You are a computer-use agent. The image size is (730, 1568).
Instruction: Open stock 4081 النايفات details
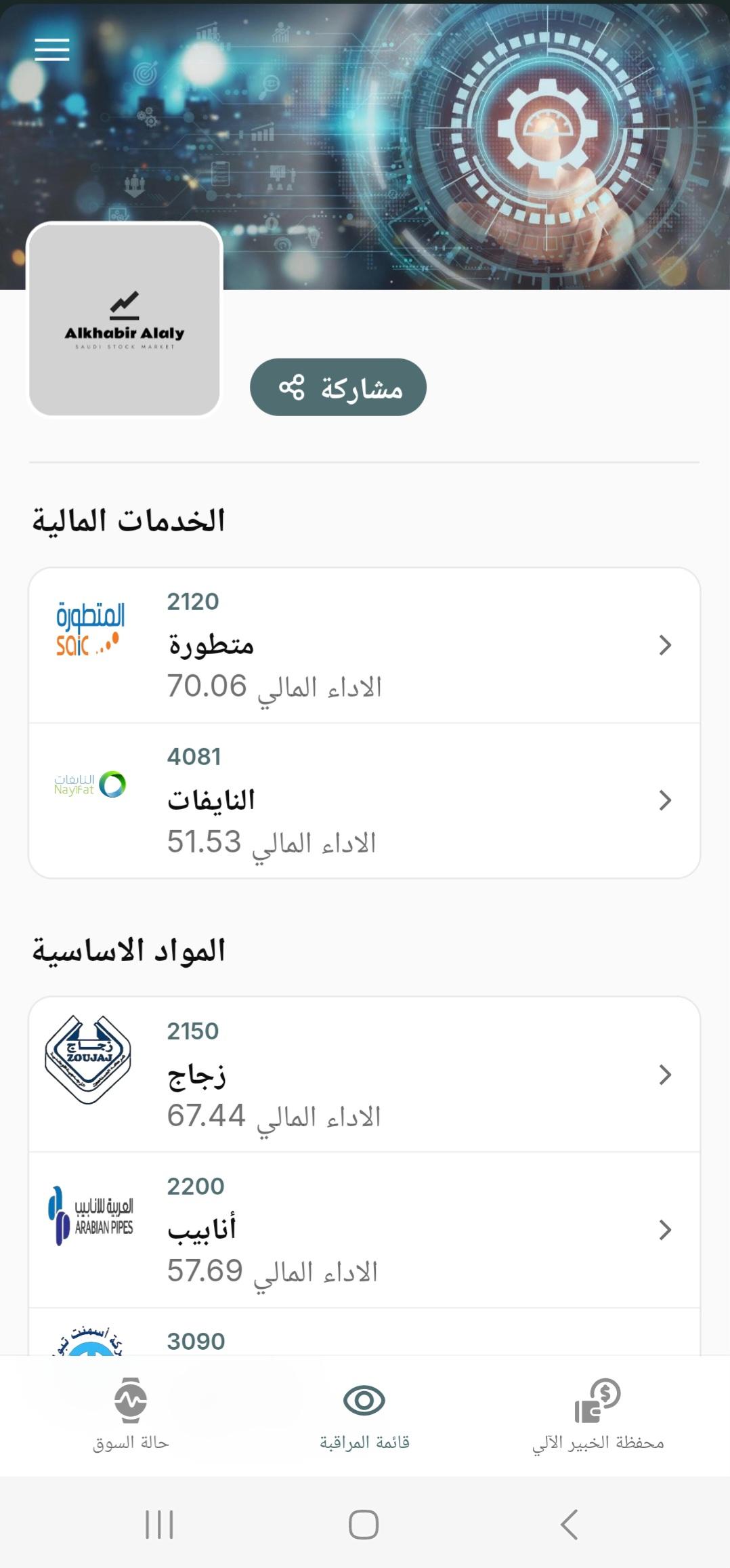364,800
